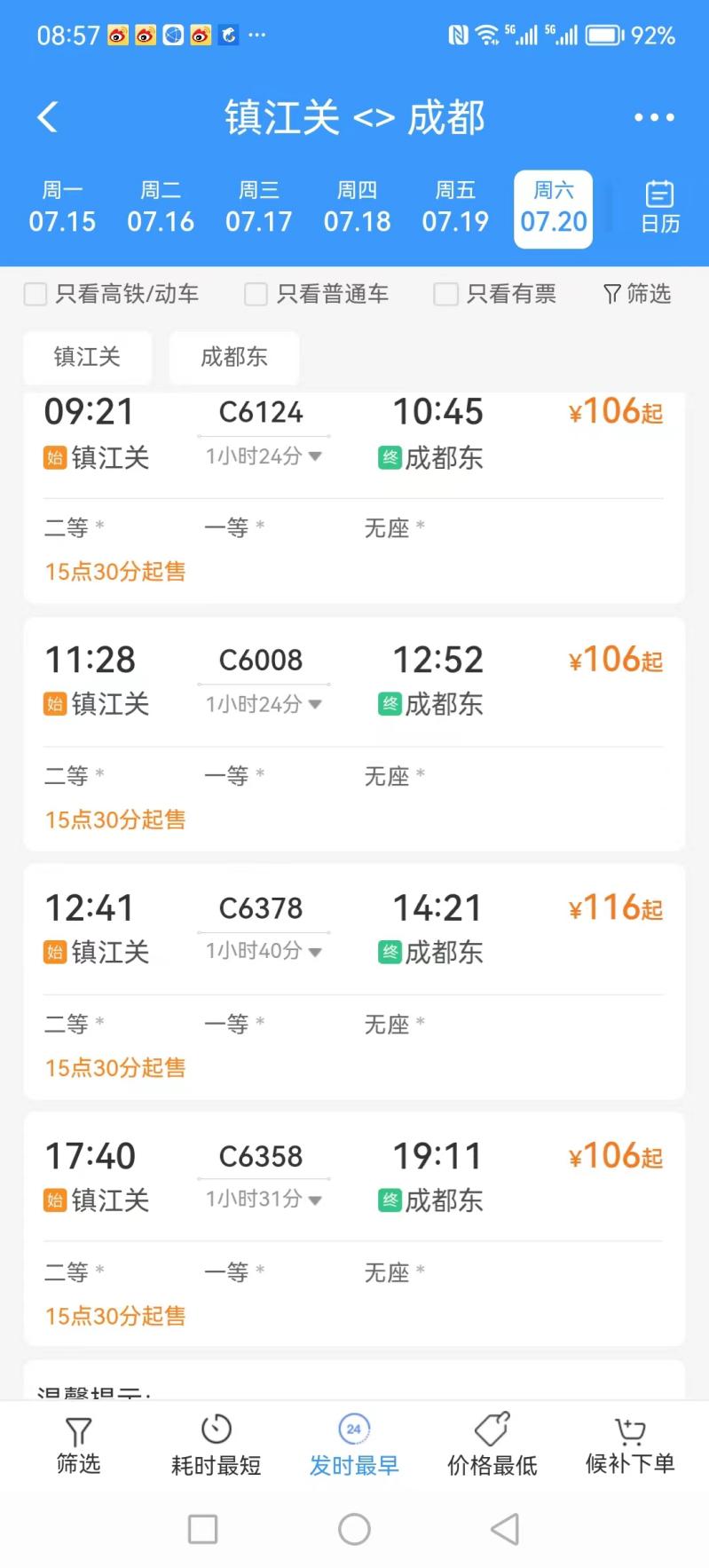Screen dimensions: 709x1568
Task: Open train C6358 departing 17:40
Action: coord(354,1229)
